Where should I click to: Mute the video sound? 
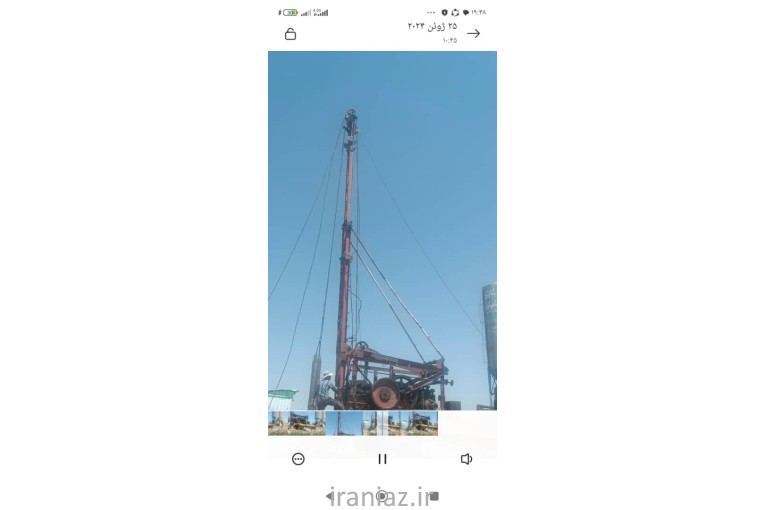pyautogui.click(x=466, y=459)
